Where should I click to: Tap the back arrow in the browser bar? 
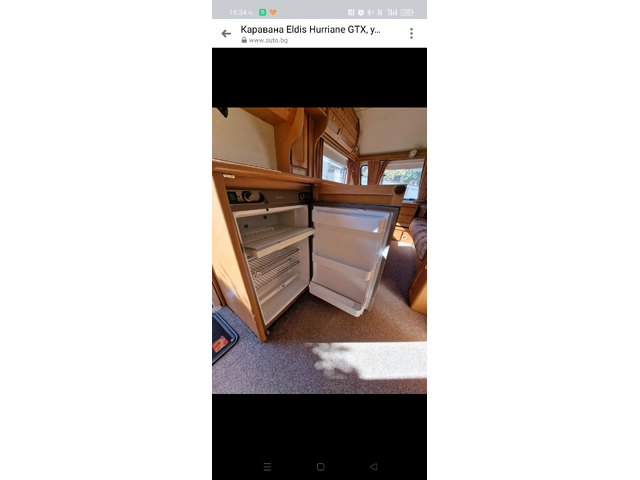[x=226, y=34]
